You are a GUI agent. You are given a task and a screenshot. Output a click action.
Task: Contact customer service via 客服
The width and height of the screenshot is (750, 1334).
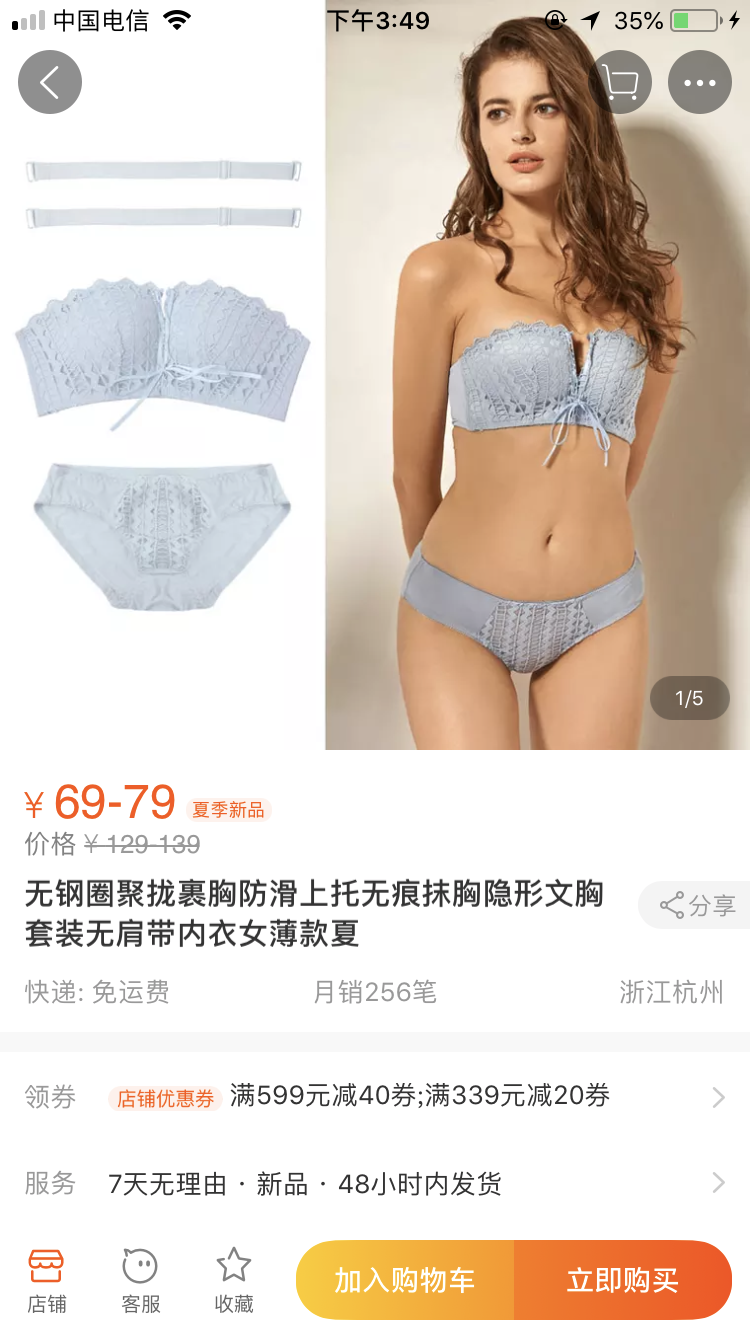pyautogui.click(x=140, y=1280)
